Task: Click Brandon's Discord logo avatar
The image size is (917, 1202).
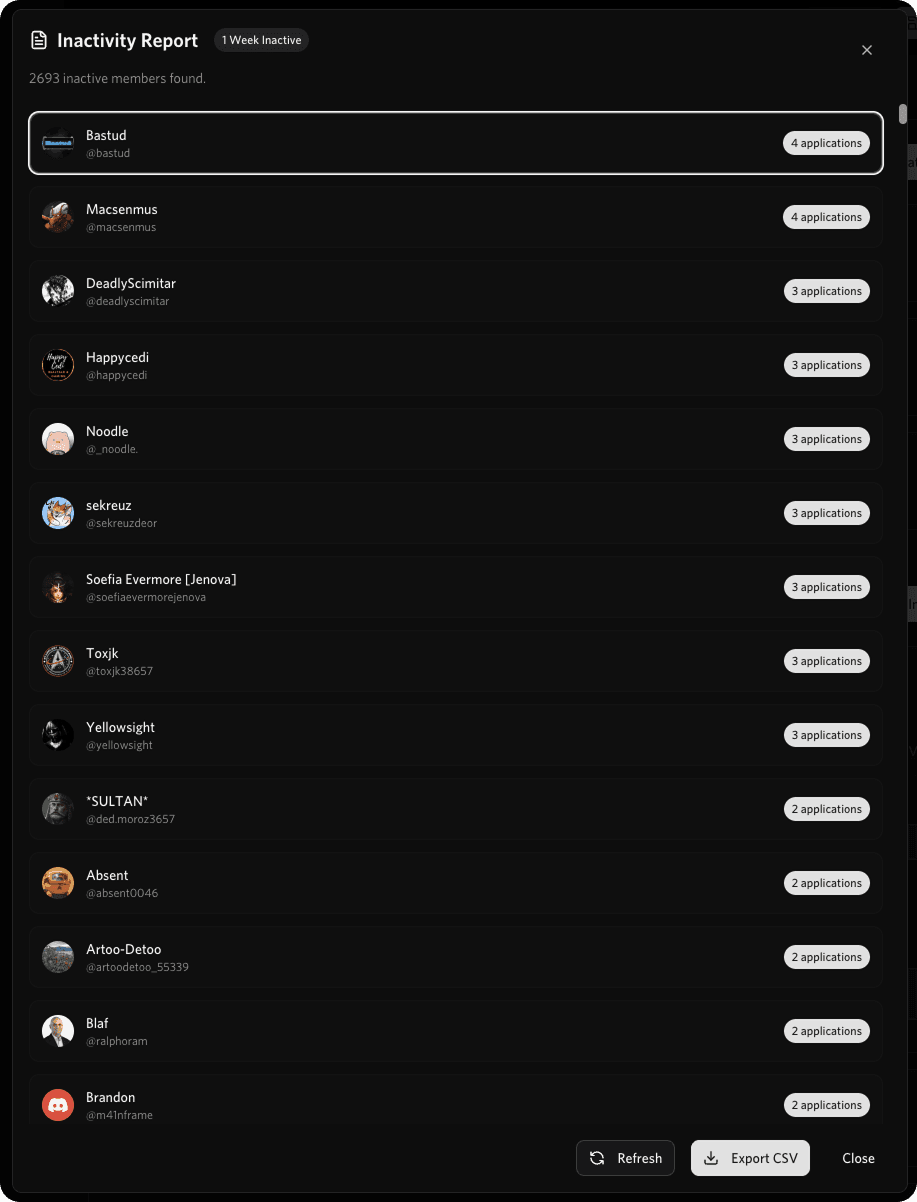Action: [58, 1104]
